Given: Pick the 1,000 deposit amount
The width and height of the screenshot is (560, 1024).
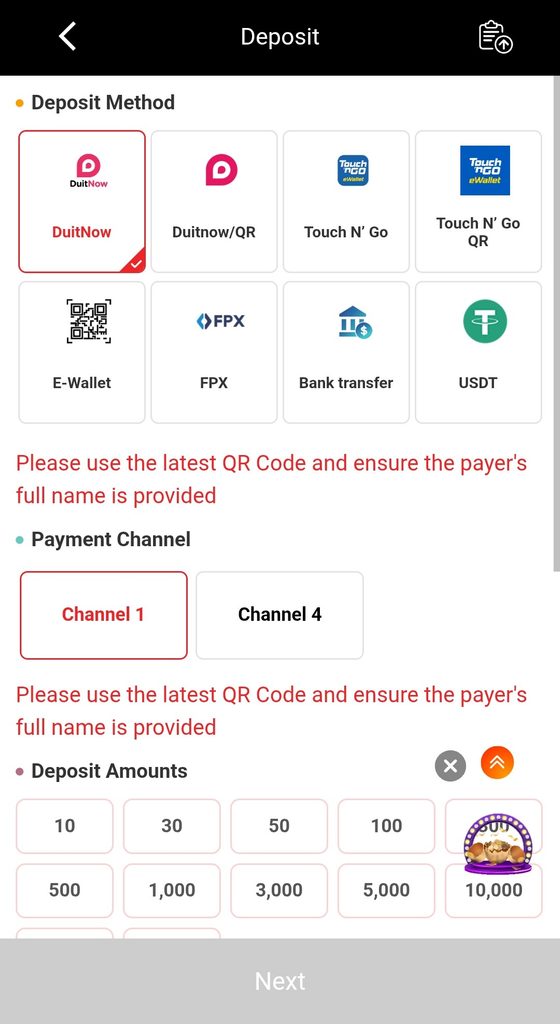Looking at the screenshot, I should tap(172, 890).
